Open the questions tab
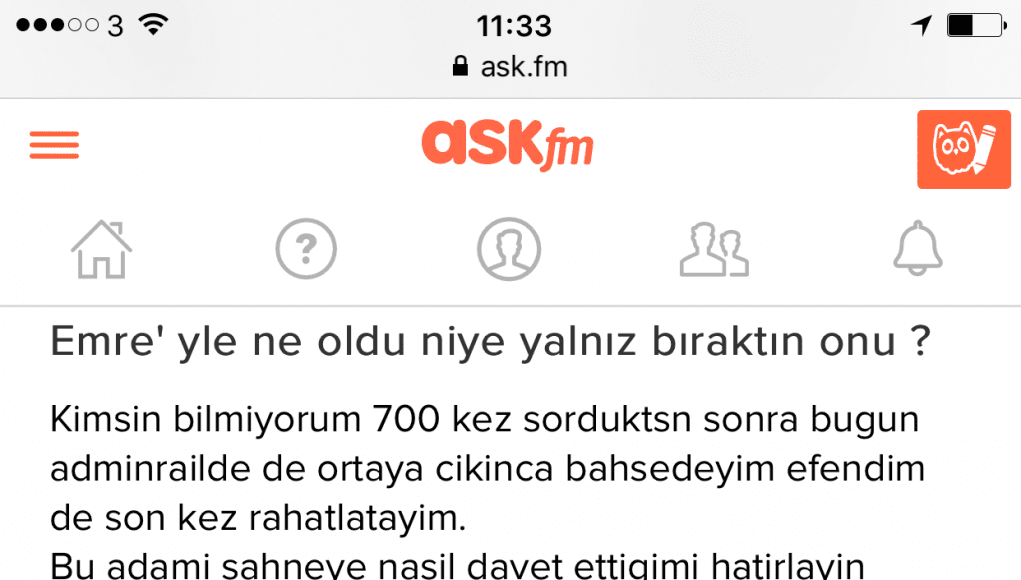The width and height of the screenshot is (1021, 580). pyautogui.click(x=306, y=249)
